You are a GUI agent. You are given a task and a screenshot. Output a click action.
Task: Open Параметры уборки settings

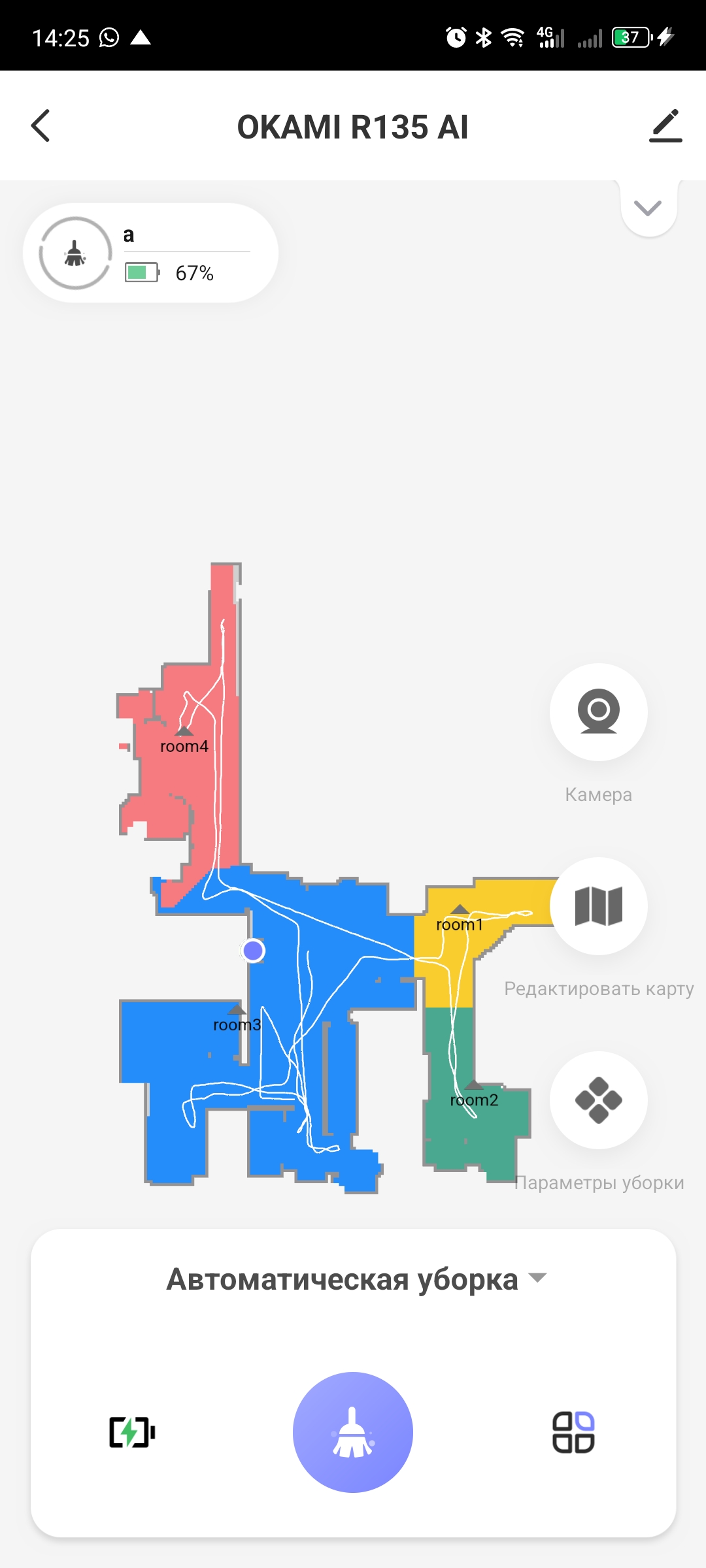click(598, 1100)
